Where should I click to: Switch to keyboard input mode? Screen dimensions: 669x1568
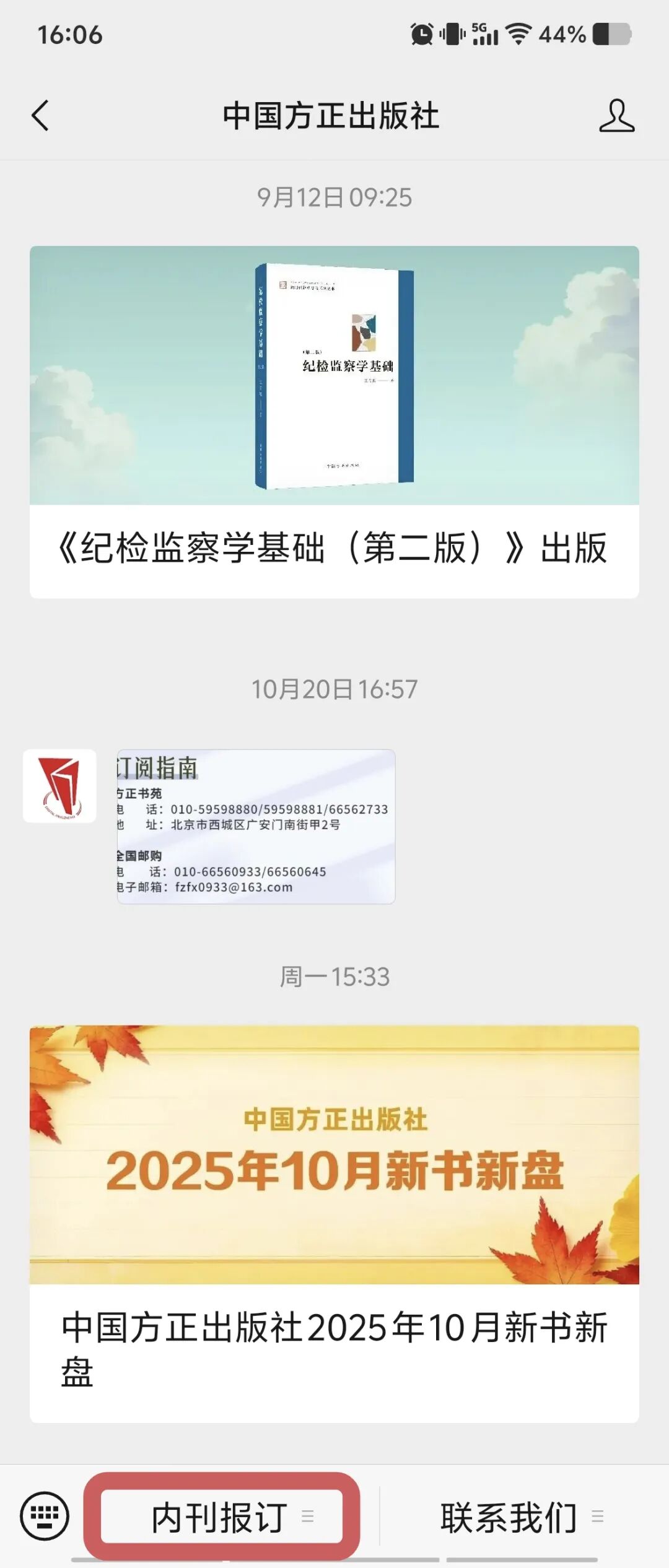[45, 1516]
